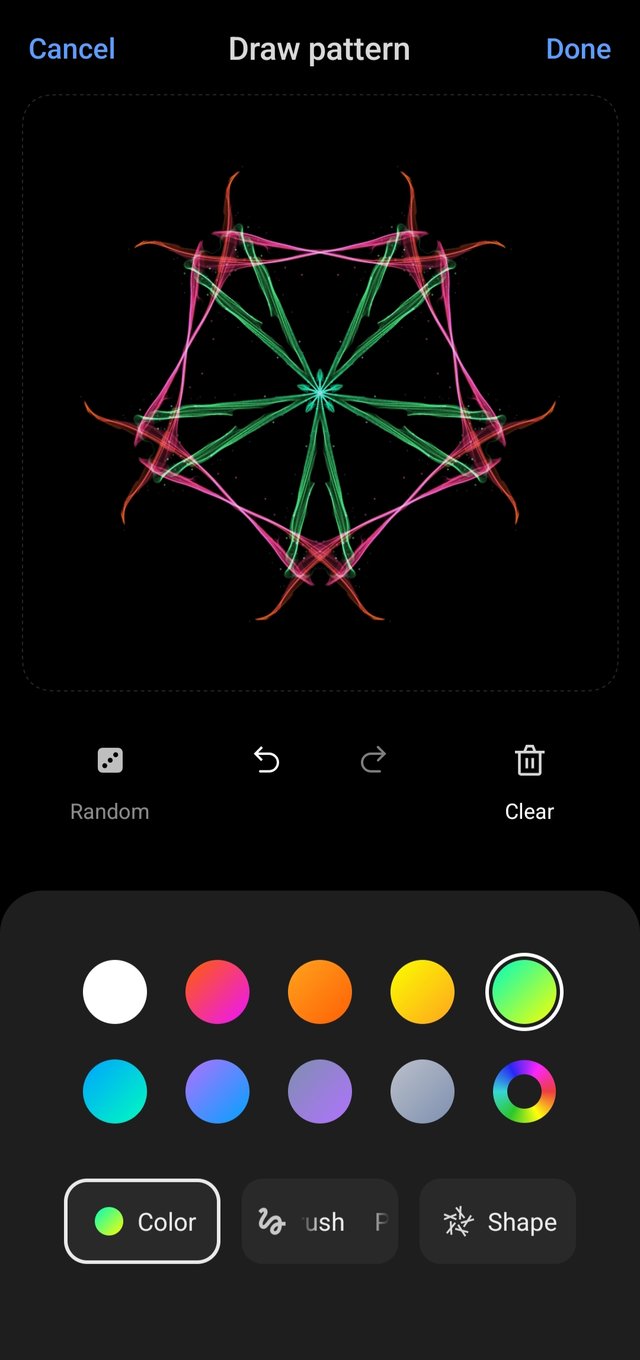The height and width of the screenshot is (1360, 640).
Task: Pick the grey-blue color swatch
Action: 422,1092
